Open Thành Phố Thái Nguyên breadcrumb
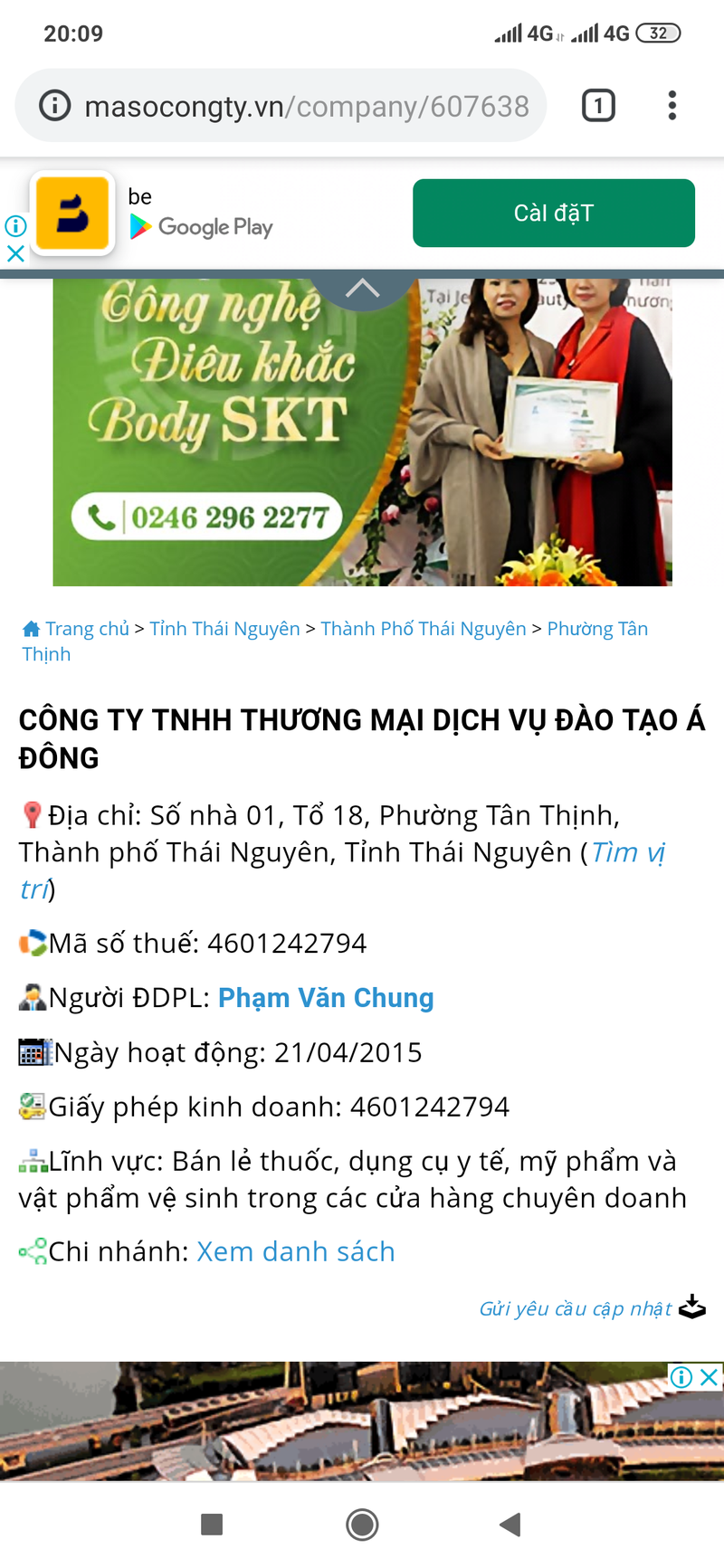Viewport: 724px width, 1568px height. coord(423,629)
